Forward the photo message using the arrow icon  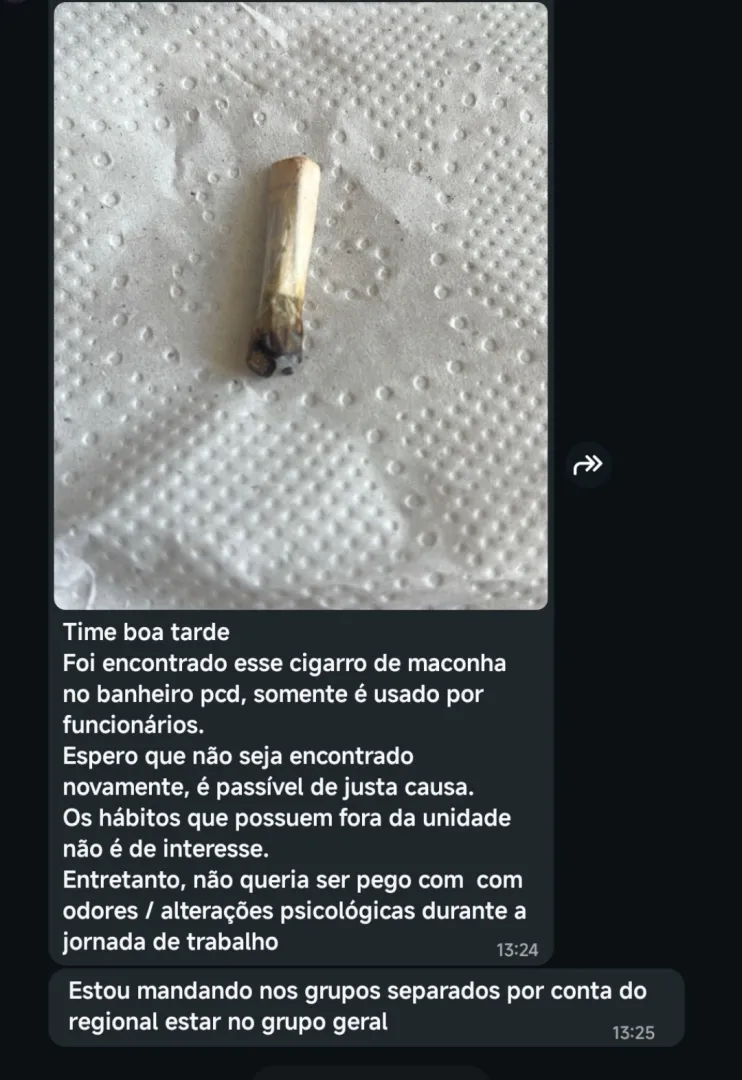589,464
